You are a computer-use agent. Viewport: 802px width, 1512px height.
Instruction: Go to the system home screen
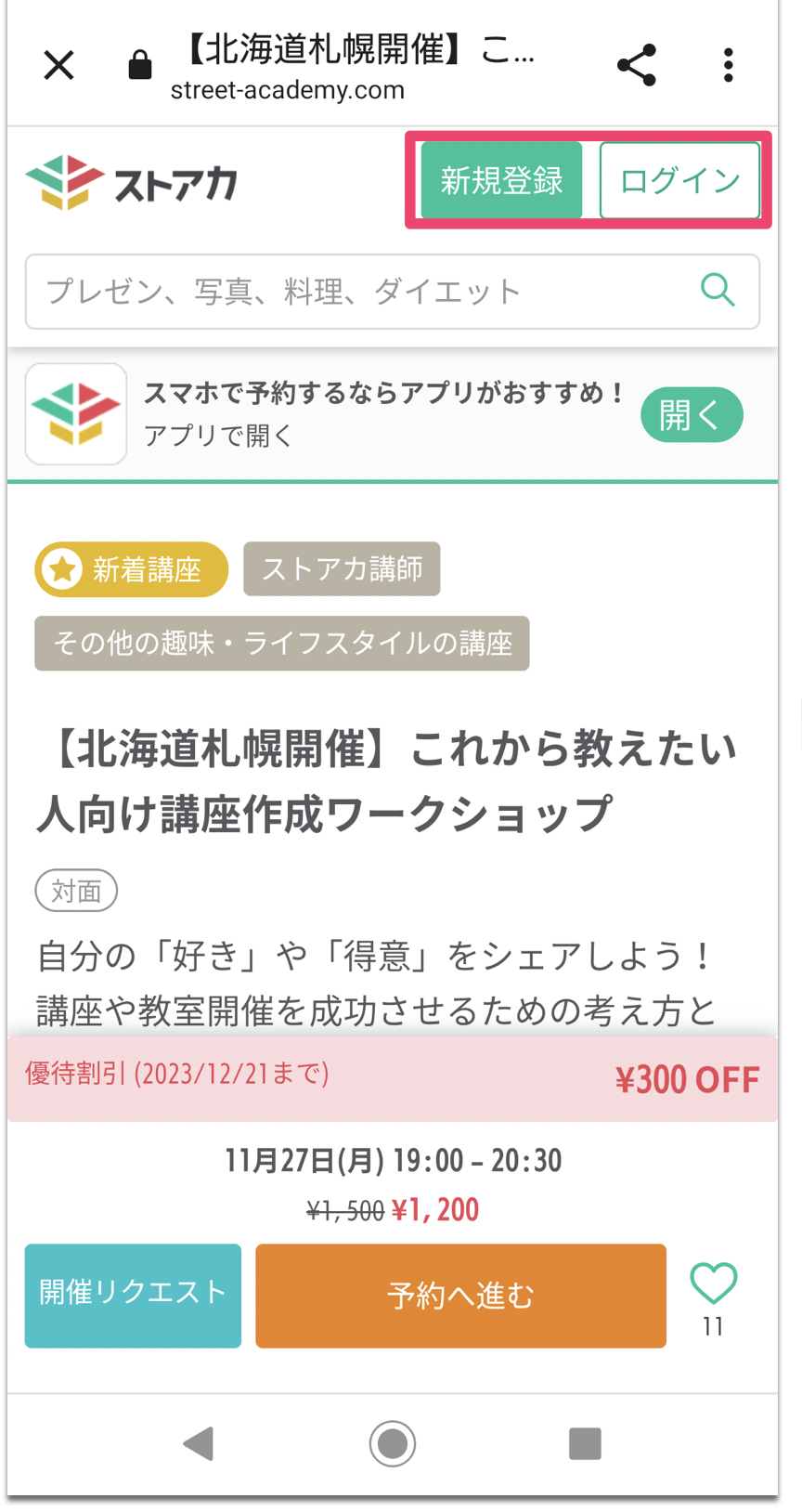pyautogui.click(x=393, y=1444)
